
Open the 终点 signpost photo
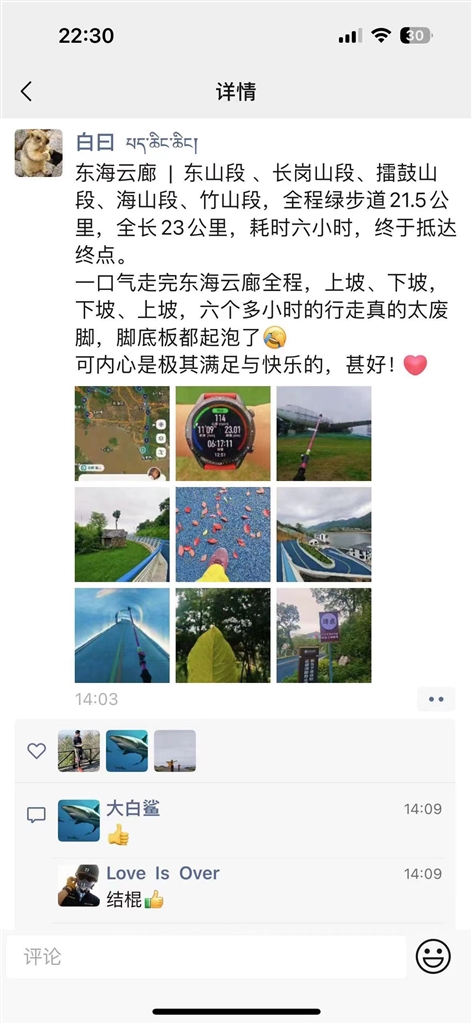click(x=324, y=635)
